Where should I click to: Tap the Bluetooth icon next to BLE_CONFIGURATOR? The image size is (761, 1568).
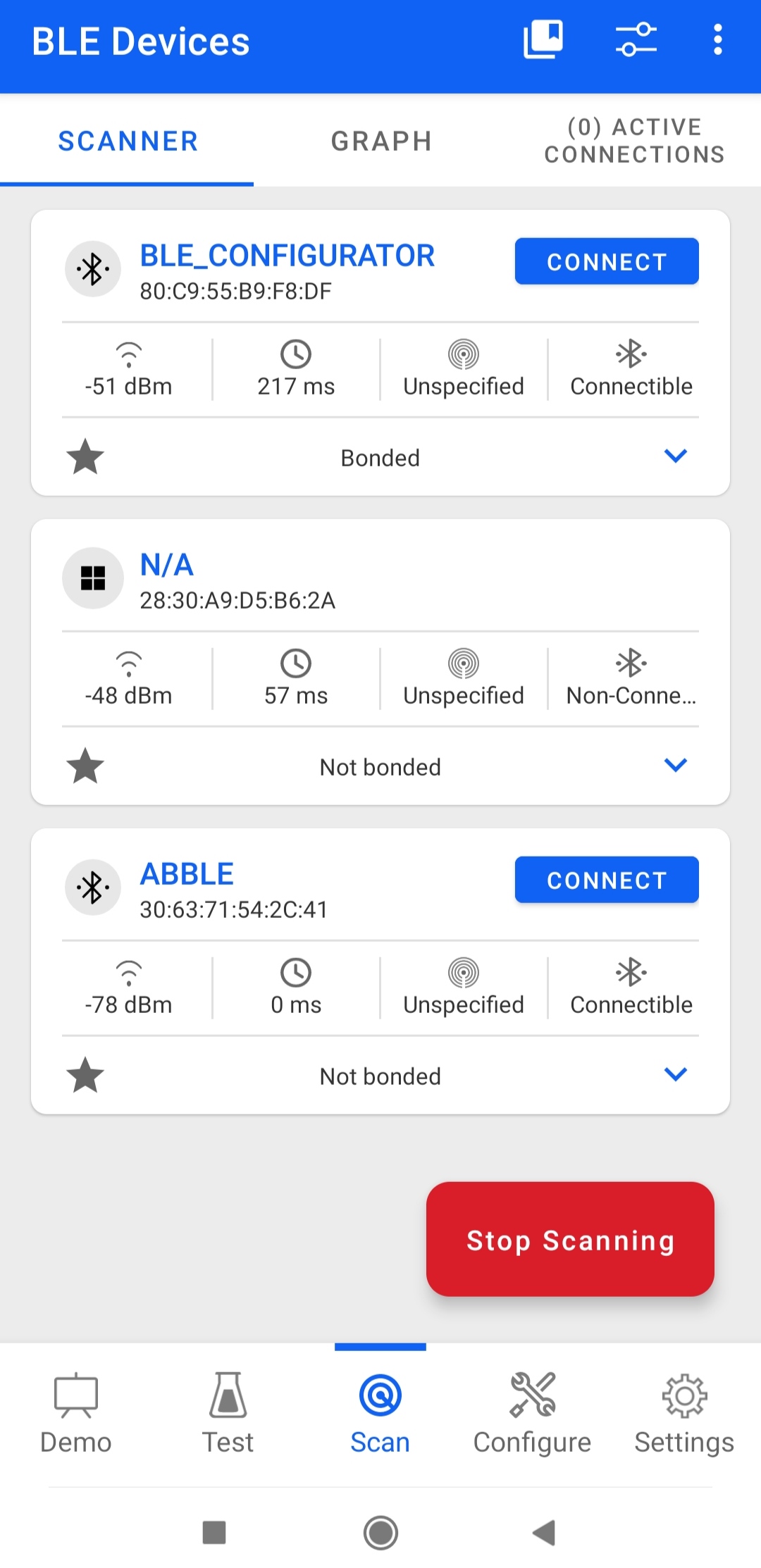point(92,268)
